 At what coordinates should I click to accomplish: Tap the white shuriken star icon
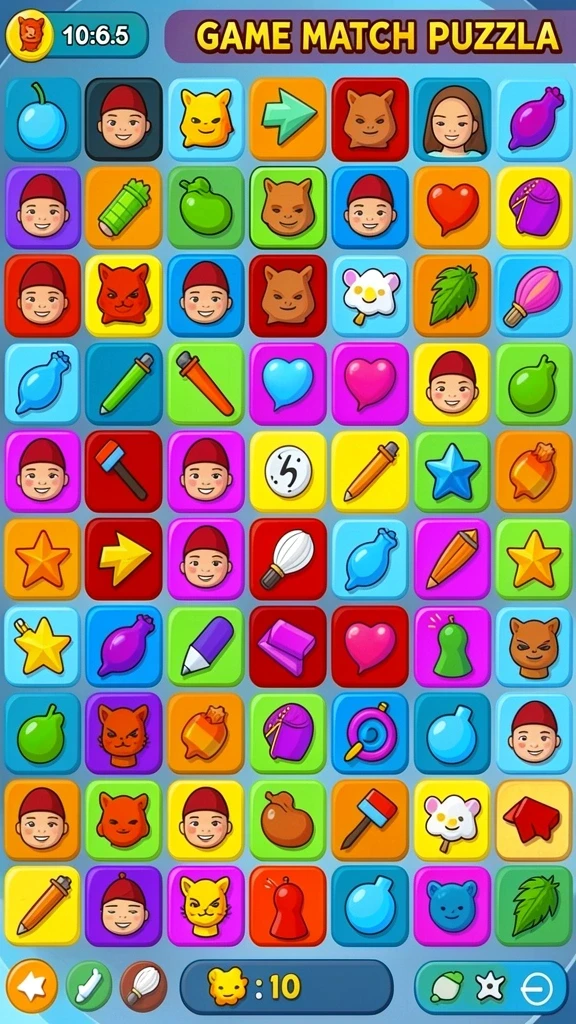click(490, 988)
